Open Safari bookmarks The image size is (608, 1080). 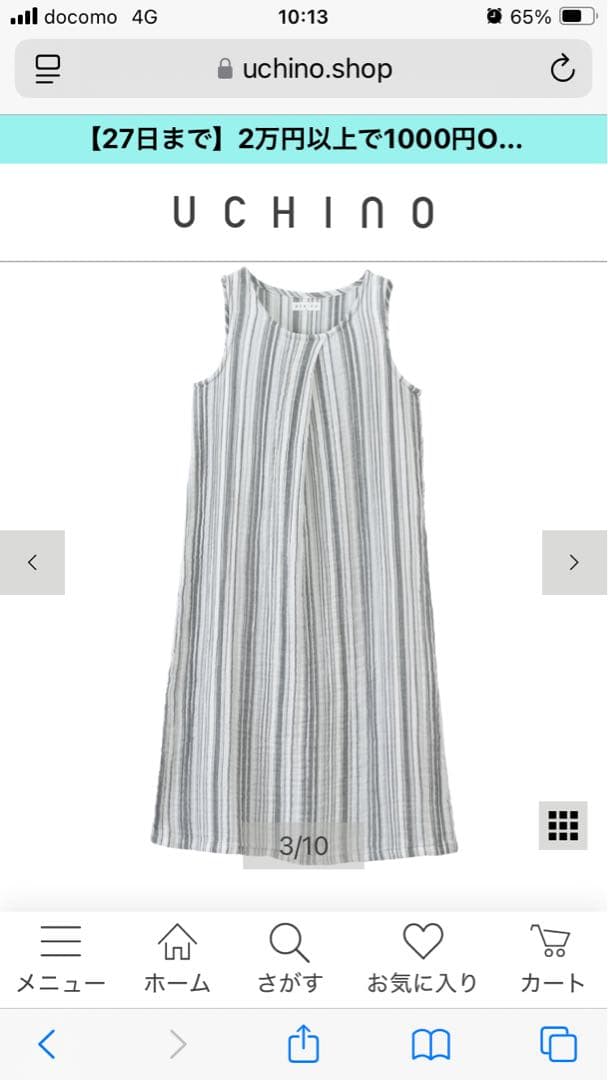point(431,1045)
